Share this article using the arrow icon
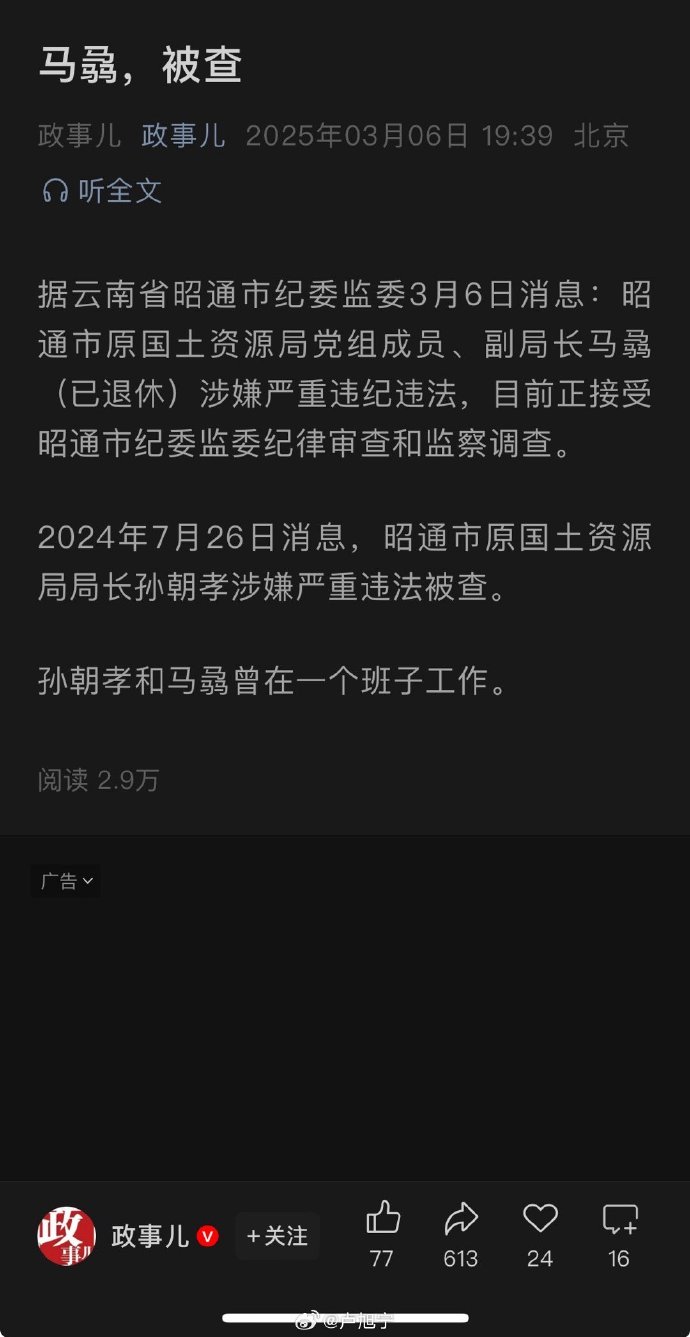 (461, 1219)
